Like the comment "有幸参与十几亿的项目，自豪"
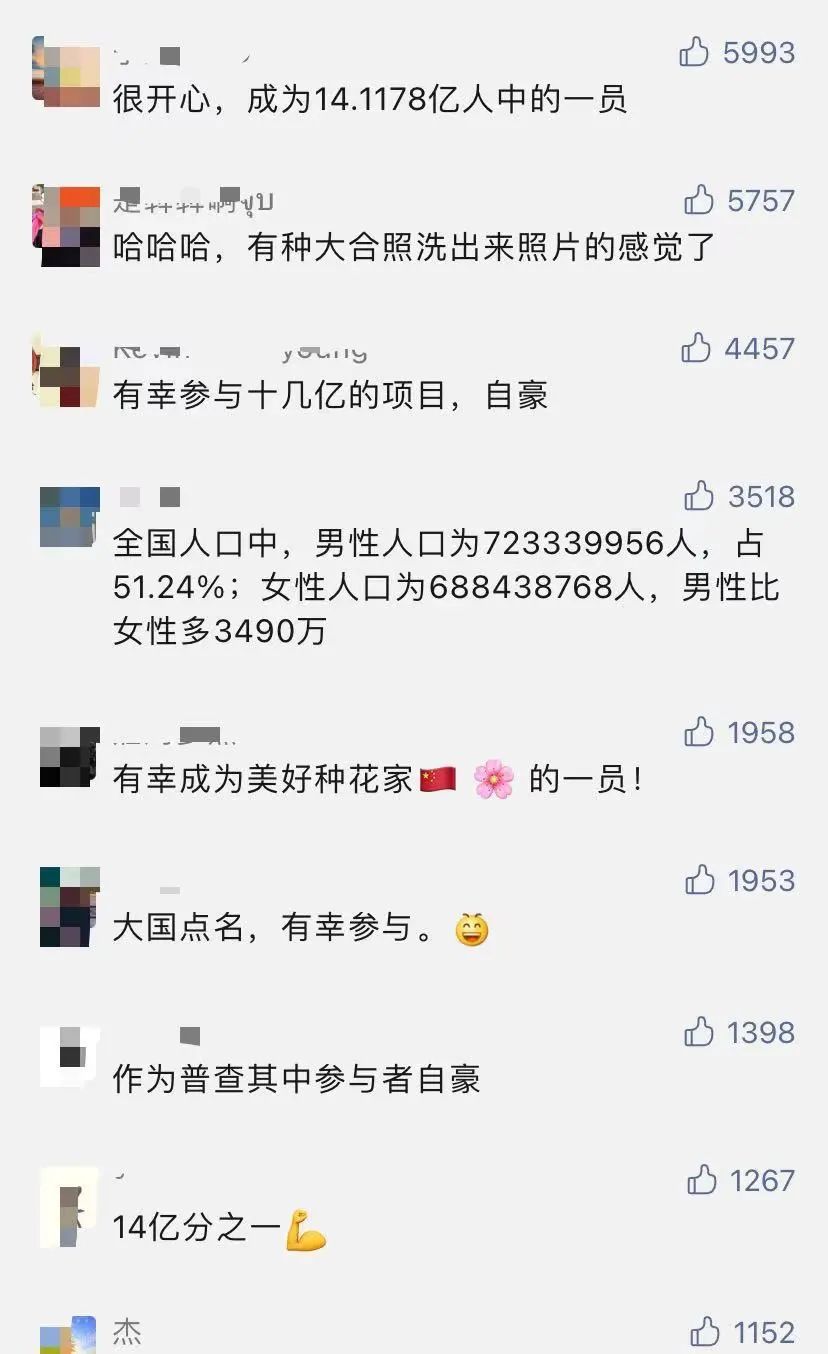Screen dimensions: 828x1354 (696, 348)
